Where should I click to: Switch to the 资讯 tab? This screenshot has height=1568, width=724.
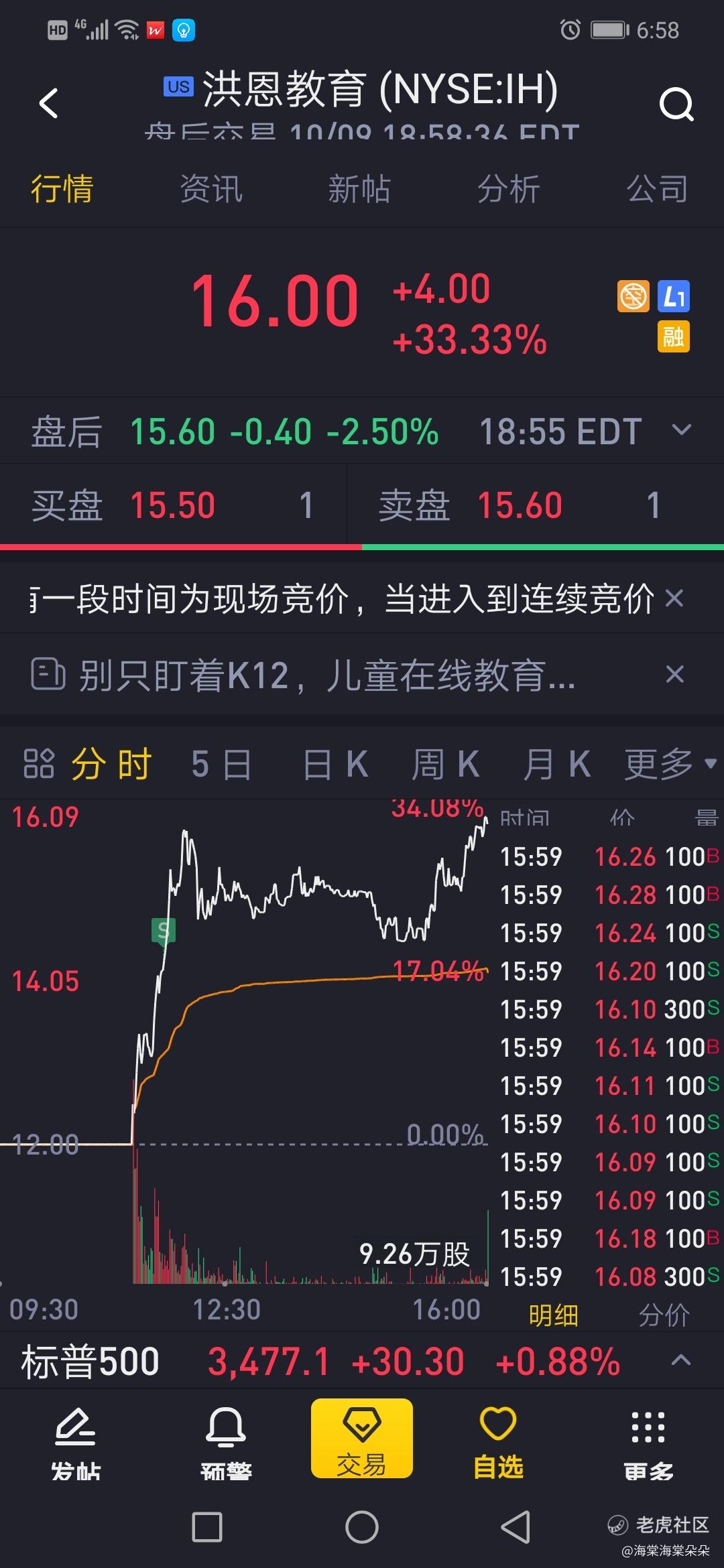211,188
